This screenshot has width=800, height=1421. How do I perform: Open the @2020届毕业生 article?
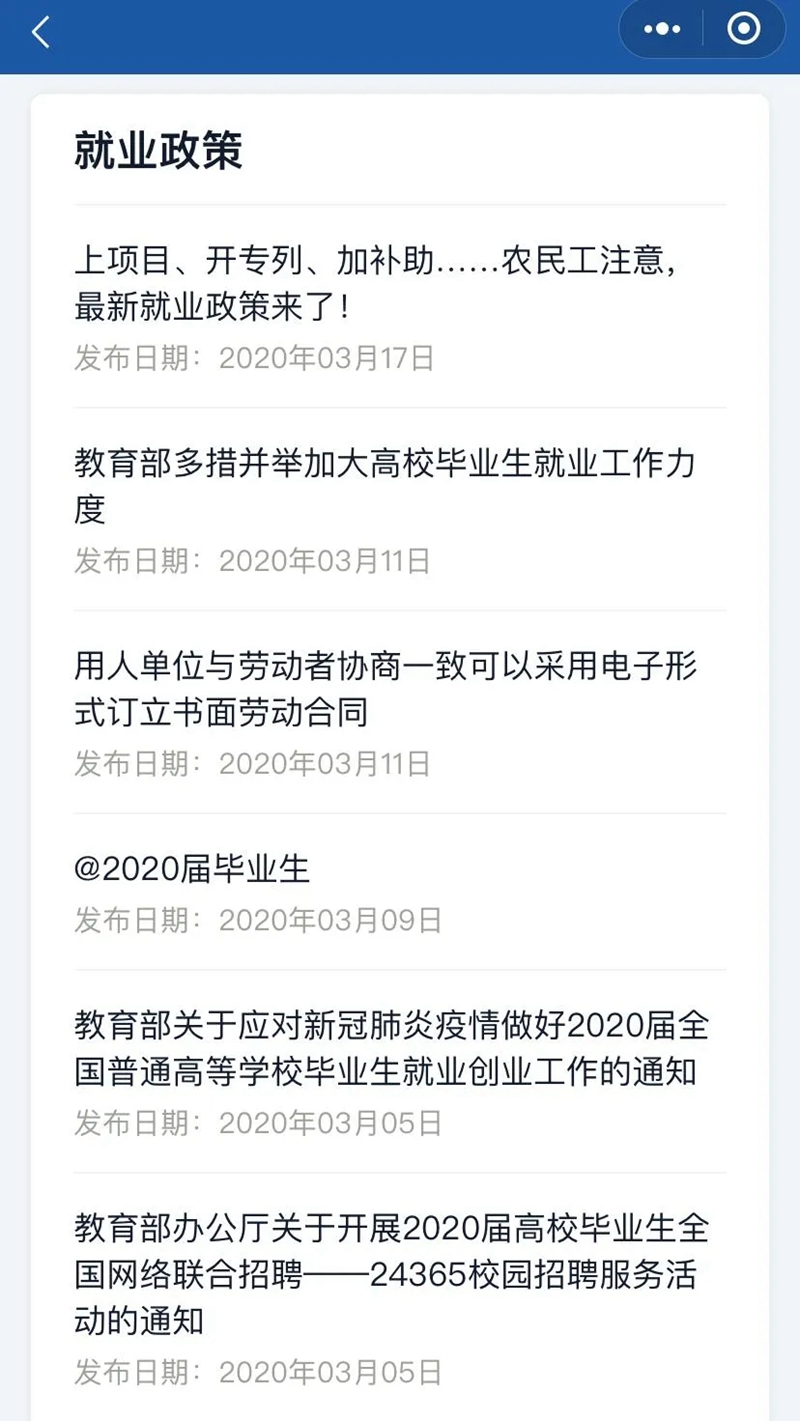400,892
